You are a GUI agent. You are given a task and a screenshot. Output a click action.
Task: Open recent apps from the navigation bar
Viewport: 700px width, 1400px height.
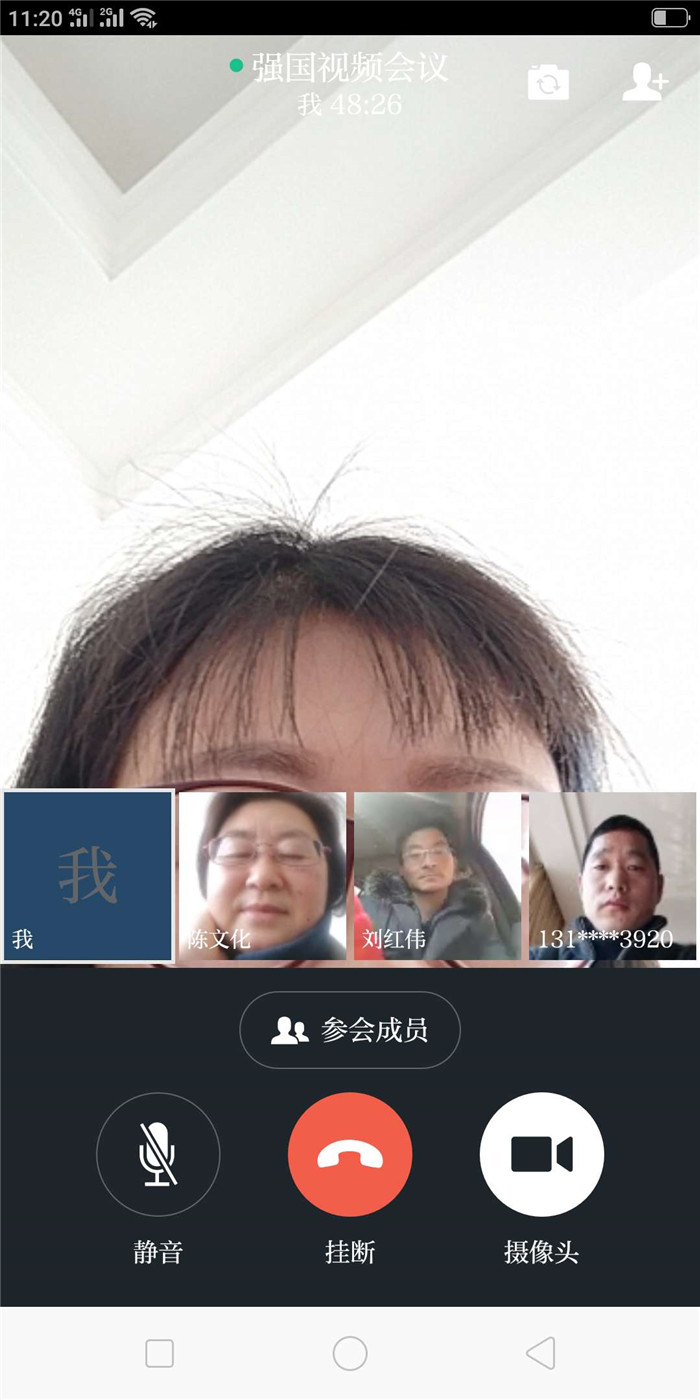pyautogui.click(x=160, y=1353)
